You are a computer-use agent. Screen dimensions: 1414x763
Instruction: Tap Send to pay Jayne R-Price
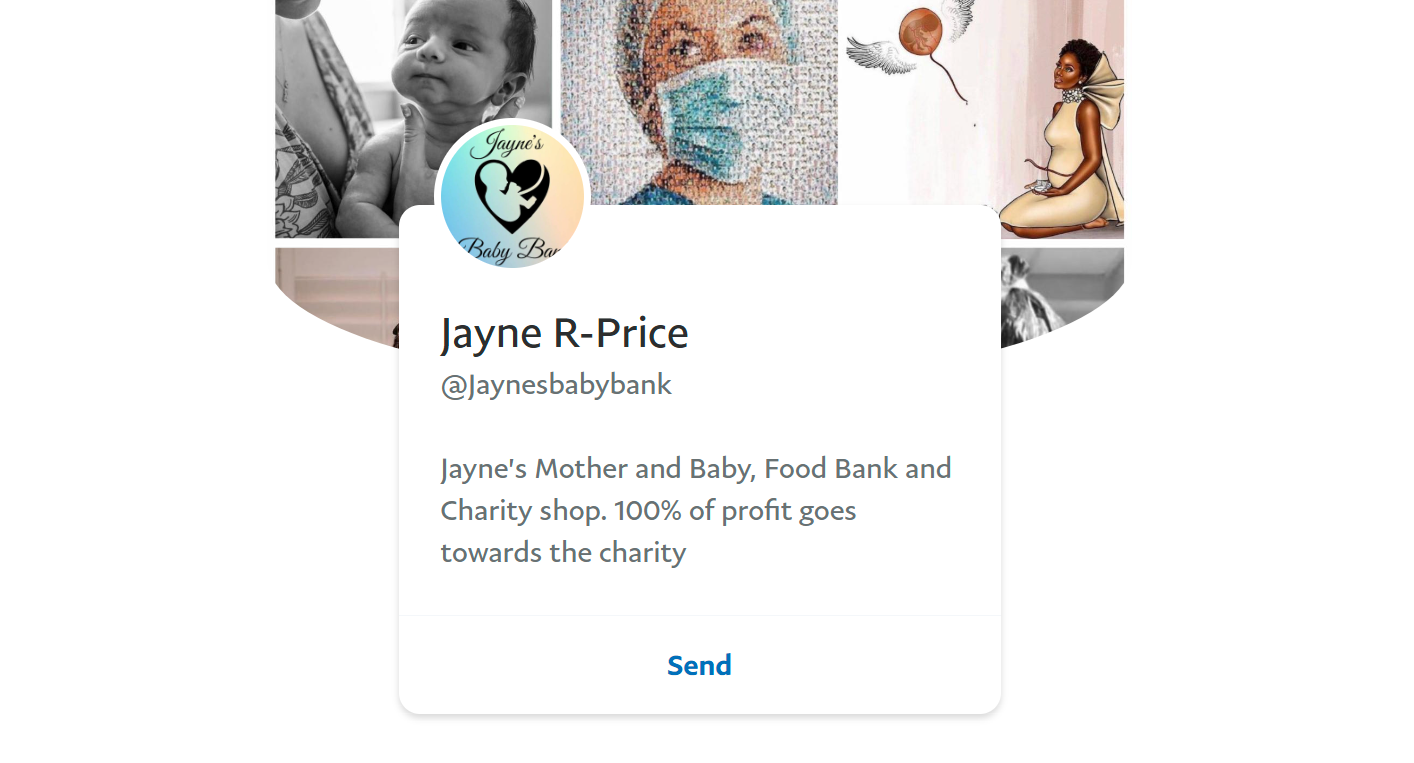pos(699,665)
